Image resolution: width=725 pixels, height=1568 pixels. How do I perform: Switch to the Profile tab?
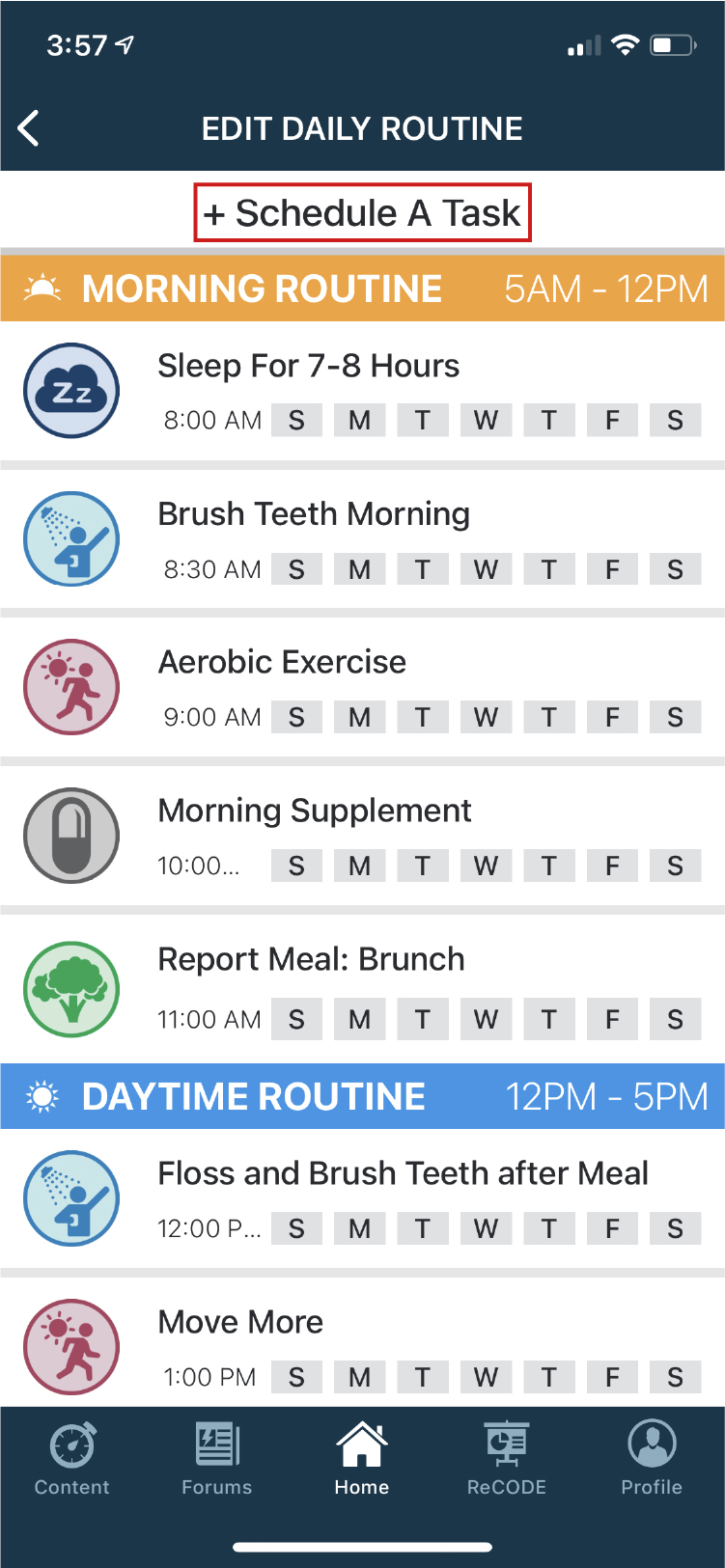point(652,1458)
